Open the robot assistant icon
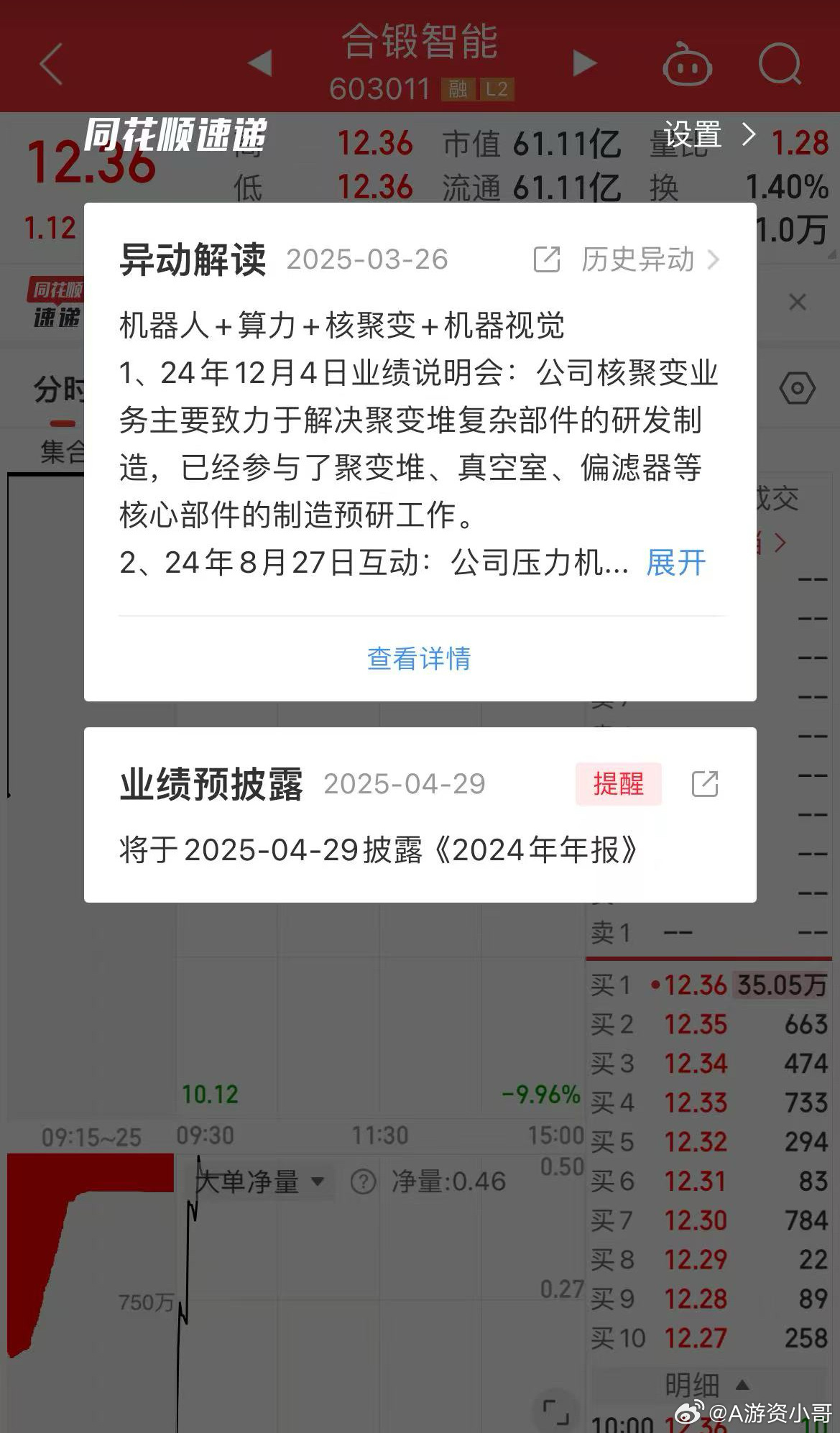This screenshot has width=840, height=1433. [686, 64]
